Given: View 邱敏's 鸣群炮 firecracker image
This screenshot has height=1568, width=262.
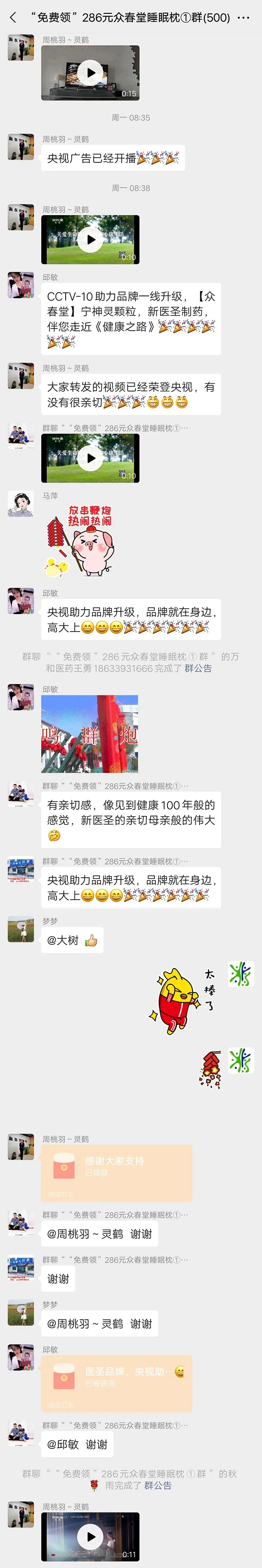Looking at the screenshot, I should 89,734.
